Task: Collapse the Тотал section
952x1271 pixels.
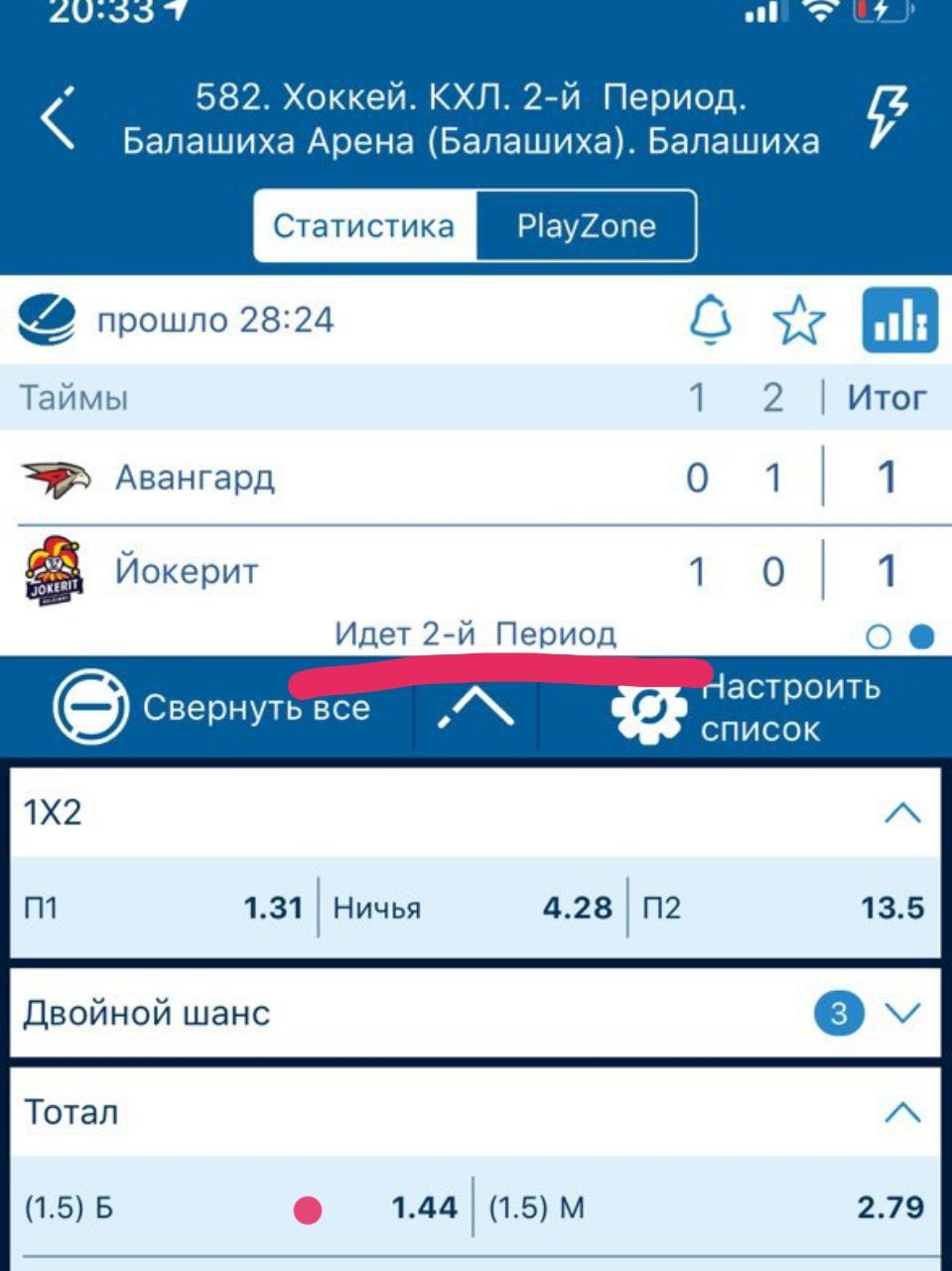Action: click(x=901, y=1111)
